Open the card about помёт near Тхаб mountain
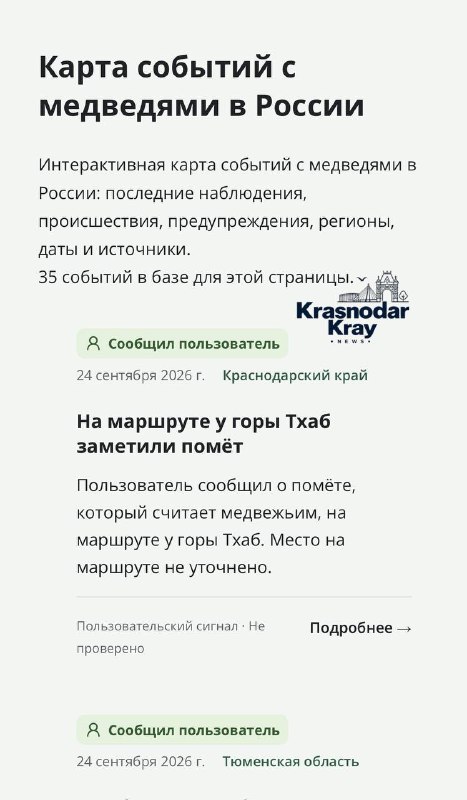 (x=204, y=434)
